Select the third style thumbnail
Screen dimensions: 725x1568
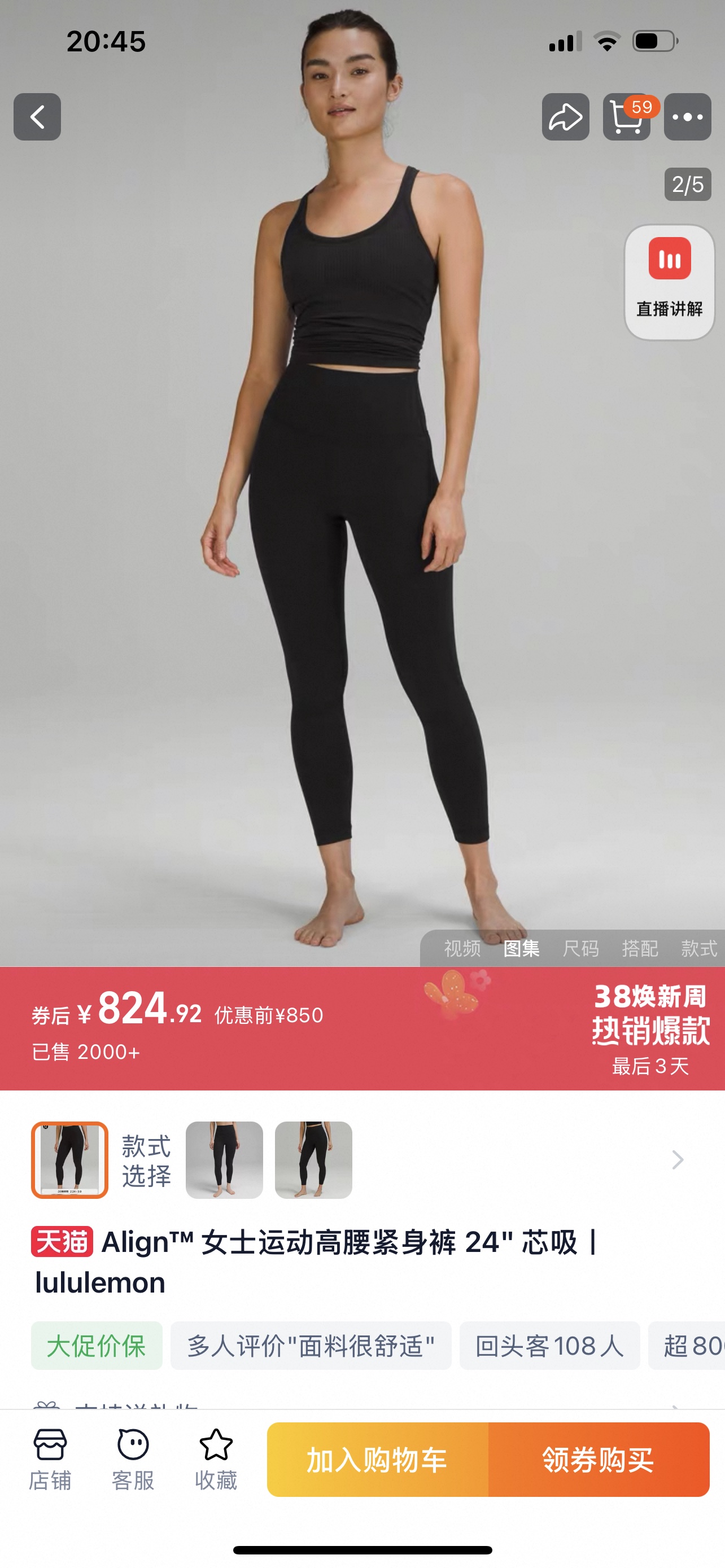click(313, 1159)
